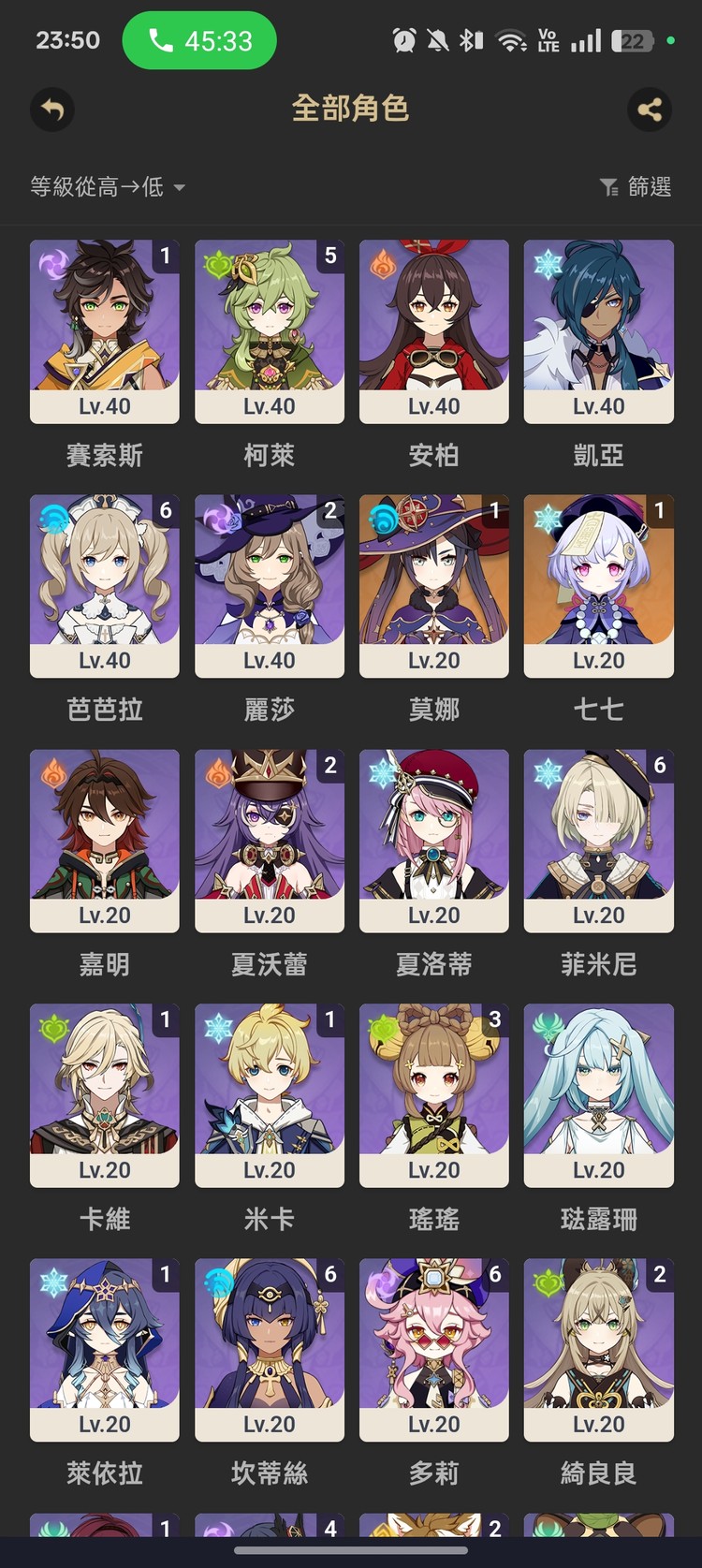
Task: Select the 安柏 character card
Action: [x=434, y=330]
